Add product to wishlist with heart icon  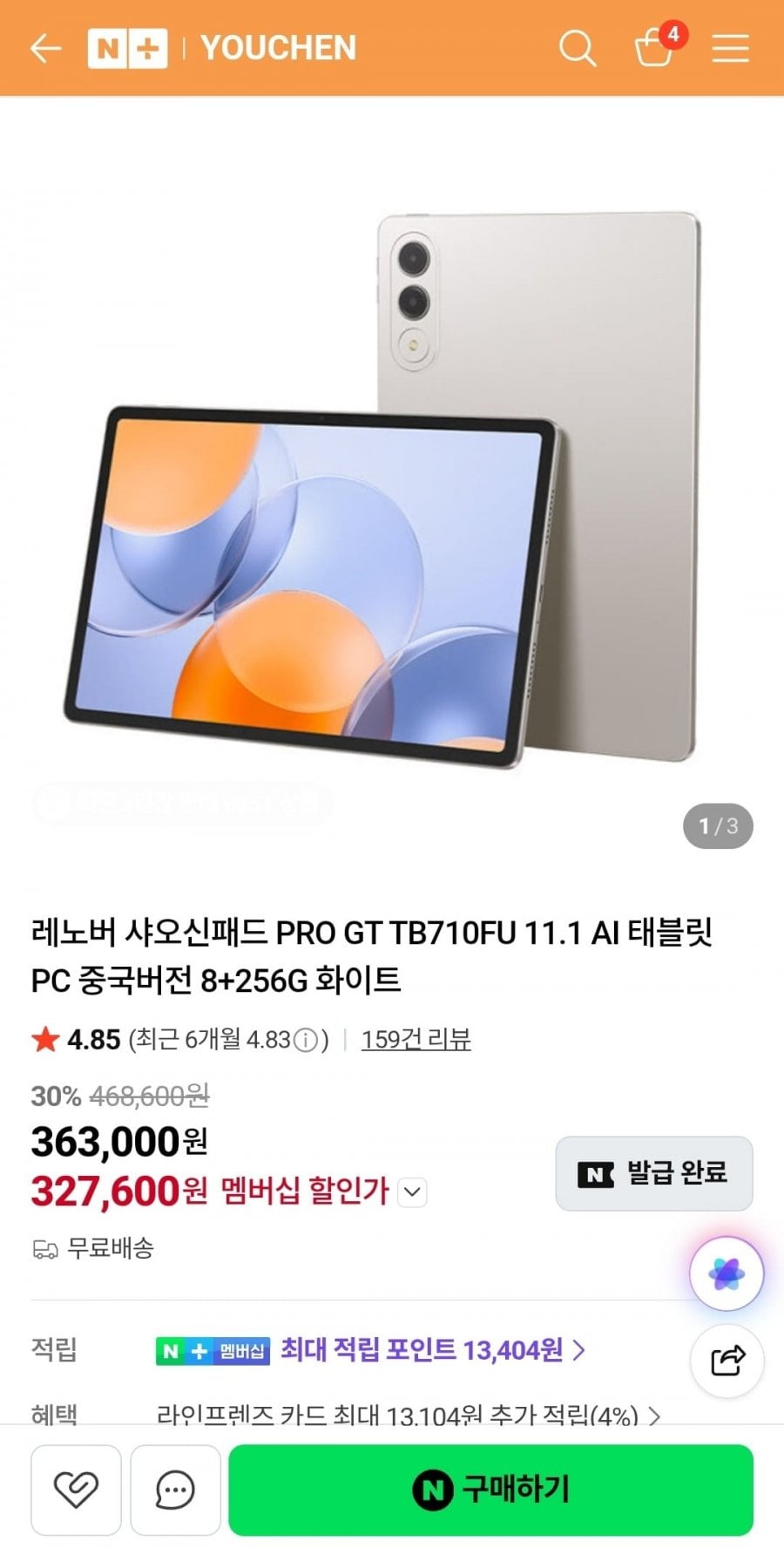(x=76, y=1490)
